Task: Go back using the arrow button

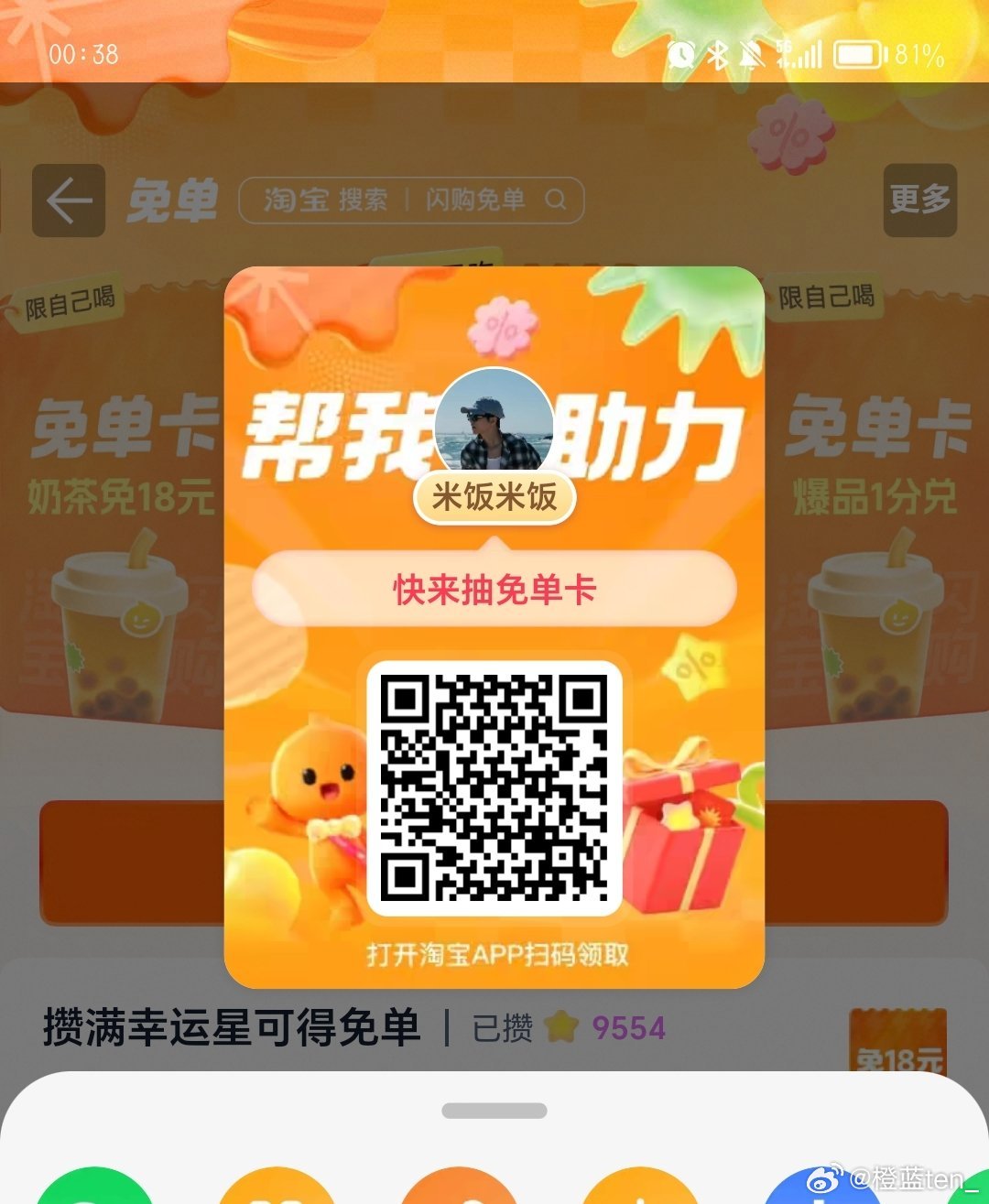Action: click(69, 201)
